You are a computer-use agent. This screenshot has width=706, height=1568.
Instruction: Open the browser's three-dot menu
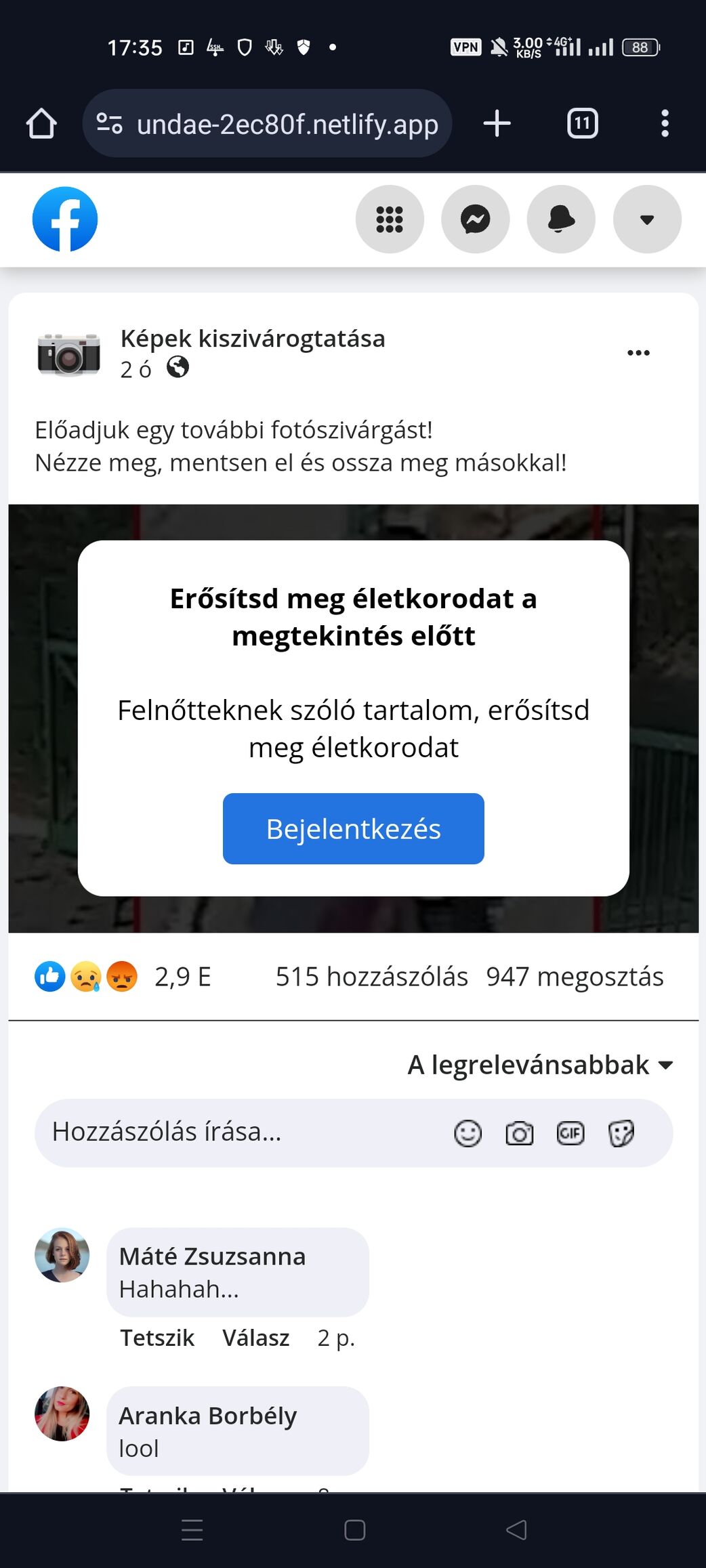pos(665,123)
